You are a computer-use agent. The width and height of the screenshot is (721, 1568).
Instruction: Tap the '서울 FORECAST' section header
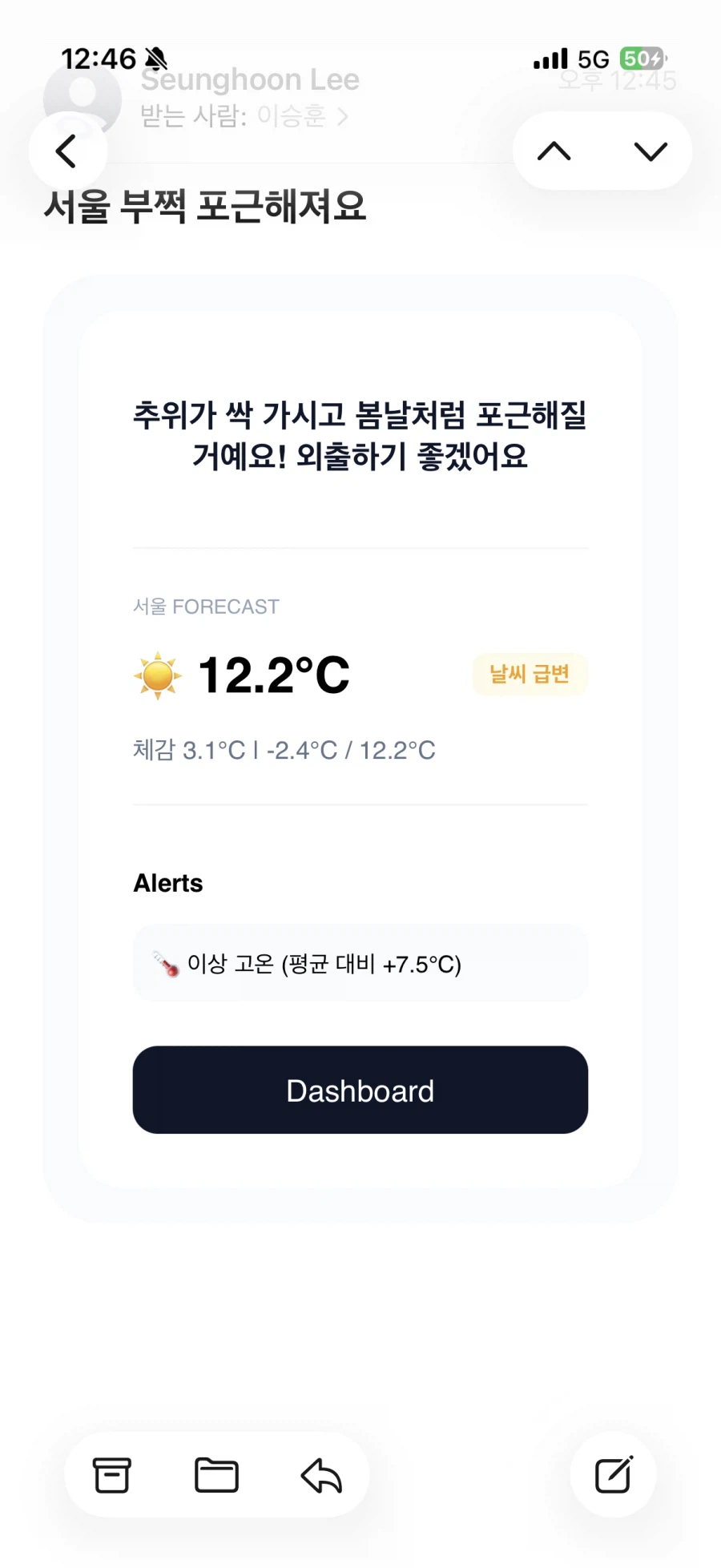tap(205, 607)
